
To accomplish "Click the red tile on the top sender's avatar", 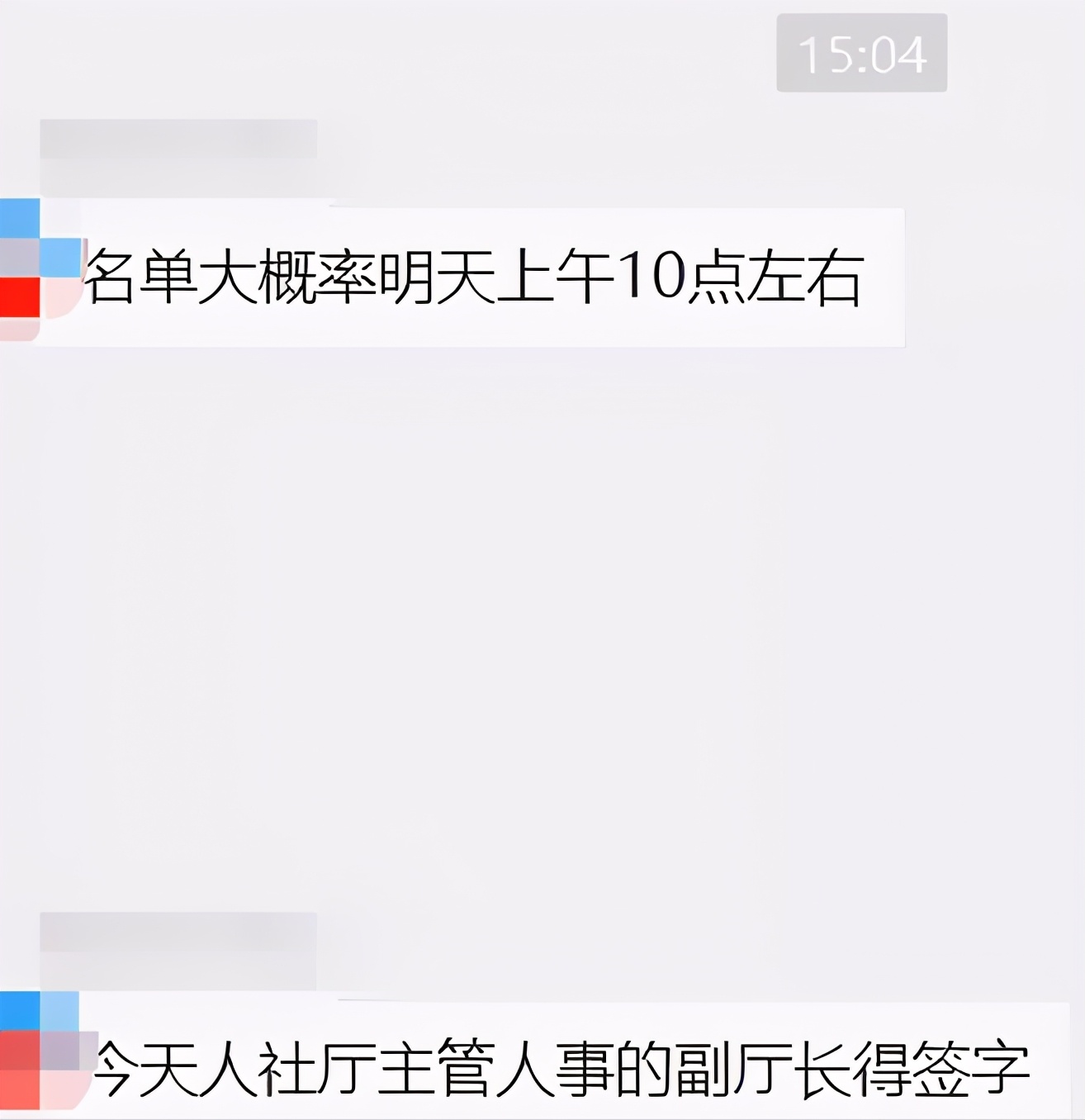I will pos(21,297).
